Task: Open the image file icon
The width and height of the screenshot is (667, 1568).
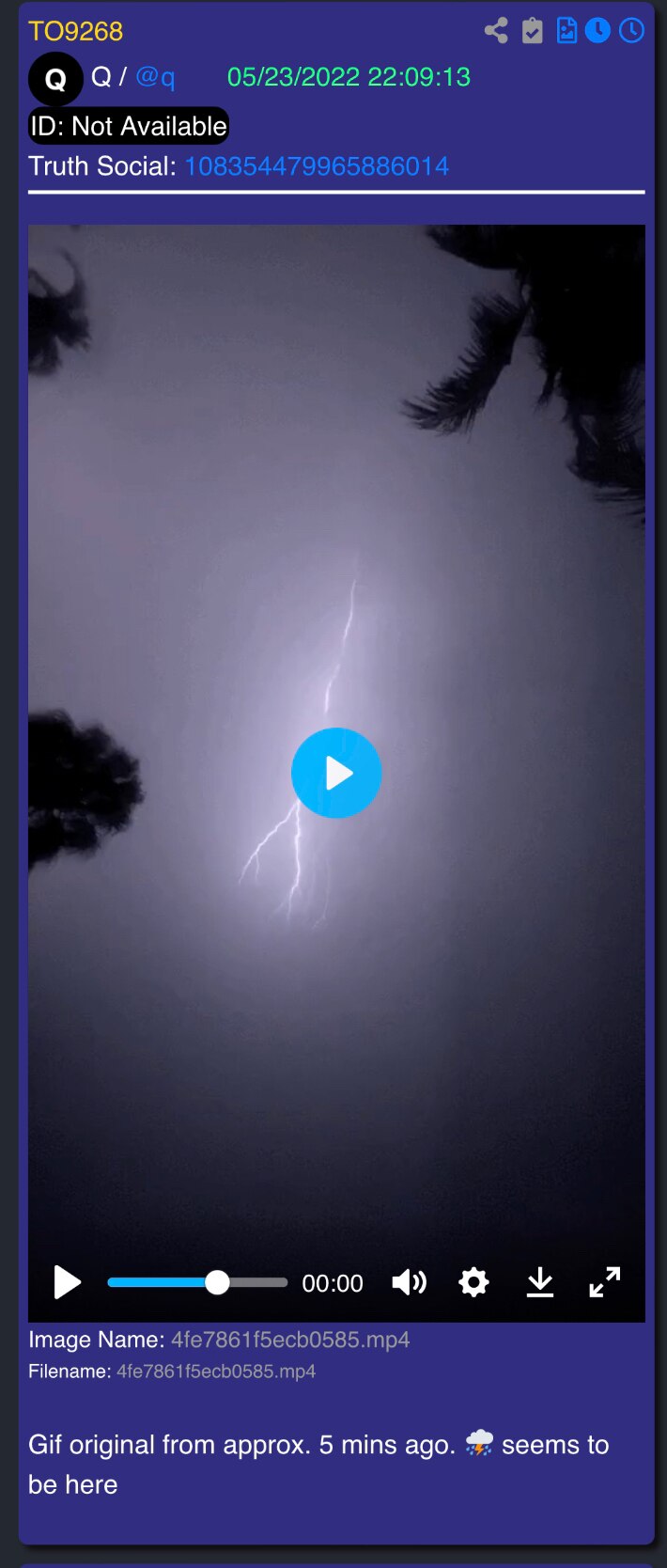Action: click(566, 31)
